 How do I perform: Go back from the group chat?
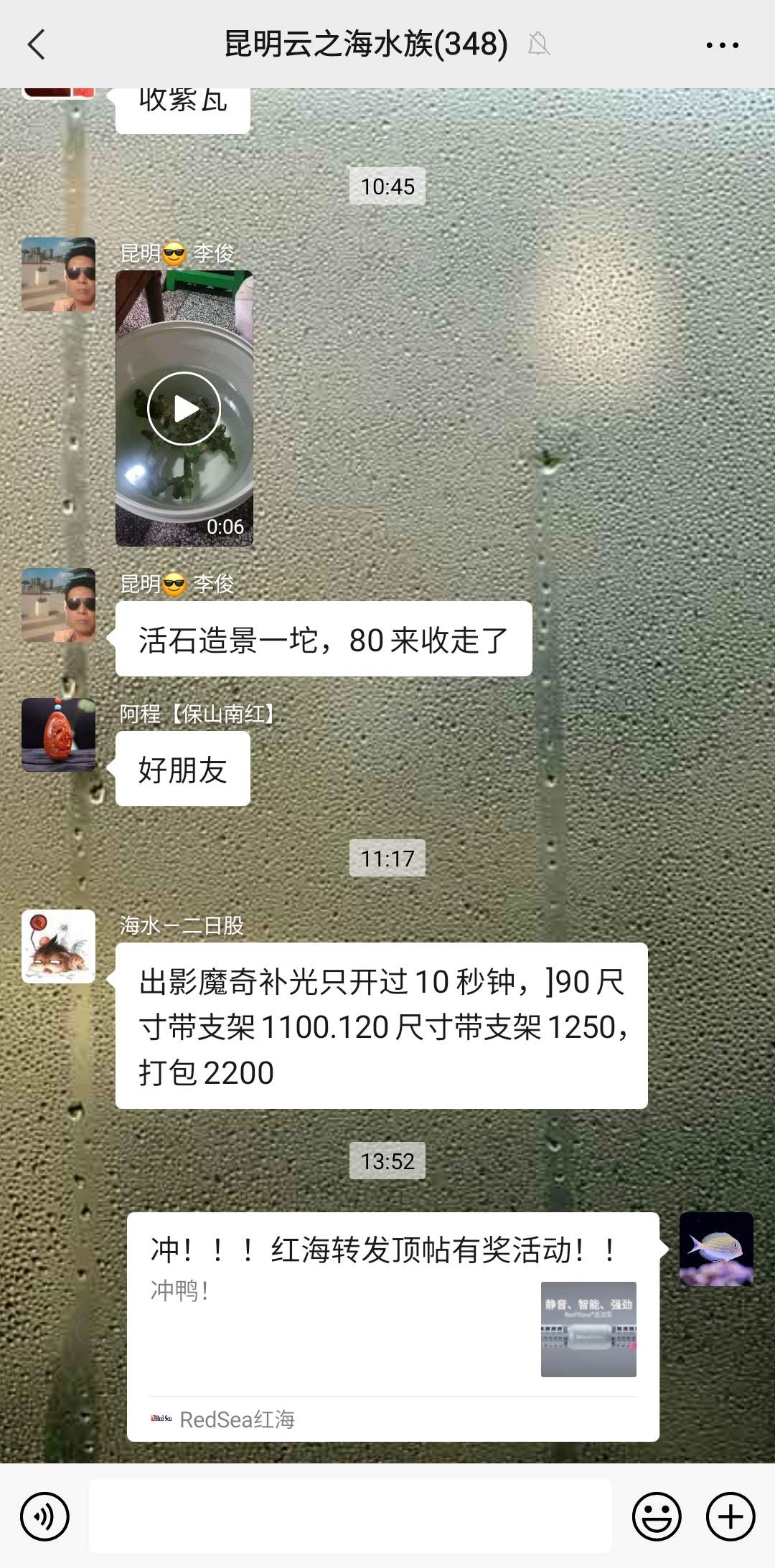pyautogui.click(x=36, y=44)
